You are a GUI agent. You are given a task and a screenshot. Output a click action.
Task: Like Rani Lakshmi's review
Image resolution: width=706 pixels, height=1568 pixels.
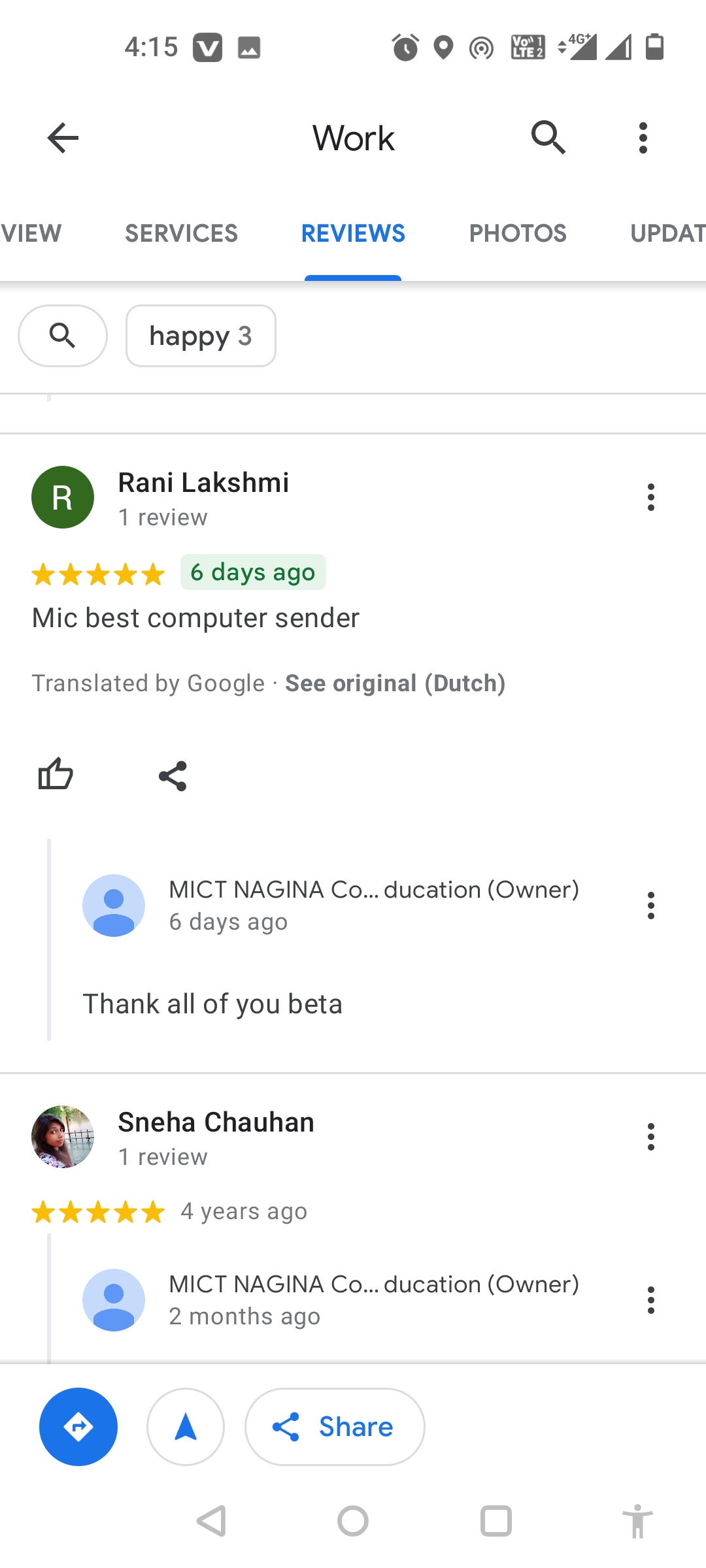[x=56, y=776]
